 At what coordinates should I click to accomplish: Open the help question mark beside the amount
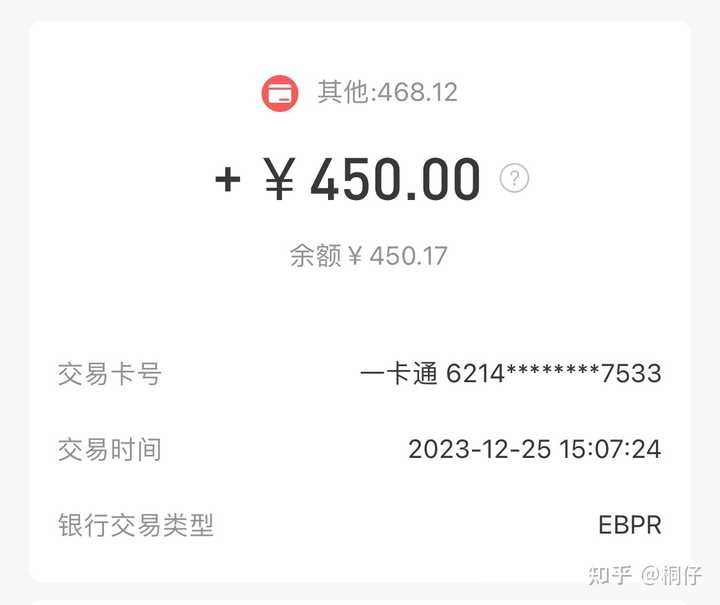(514, 179)
